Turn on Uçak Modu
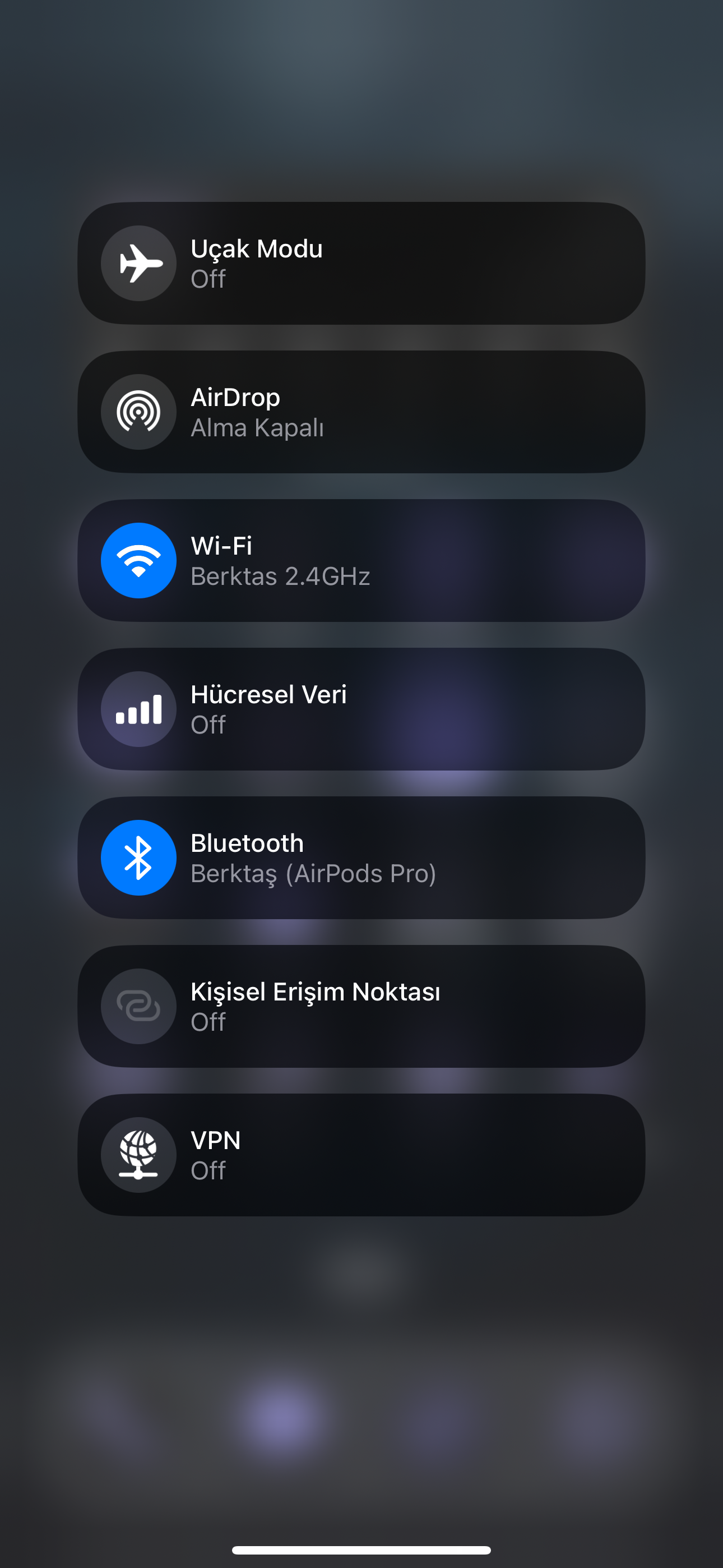This screenshot has height=1568, width=723. coord(139,264)
